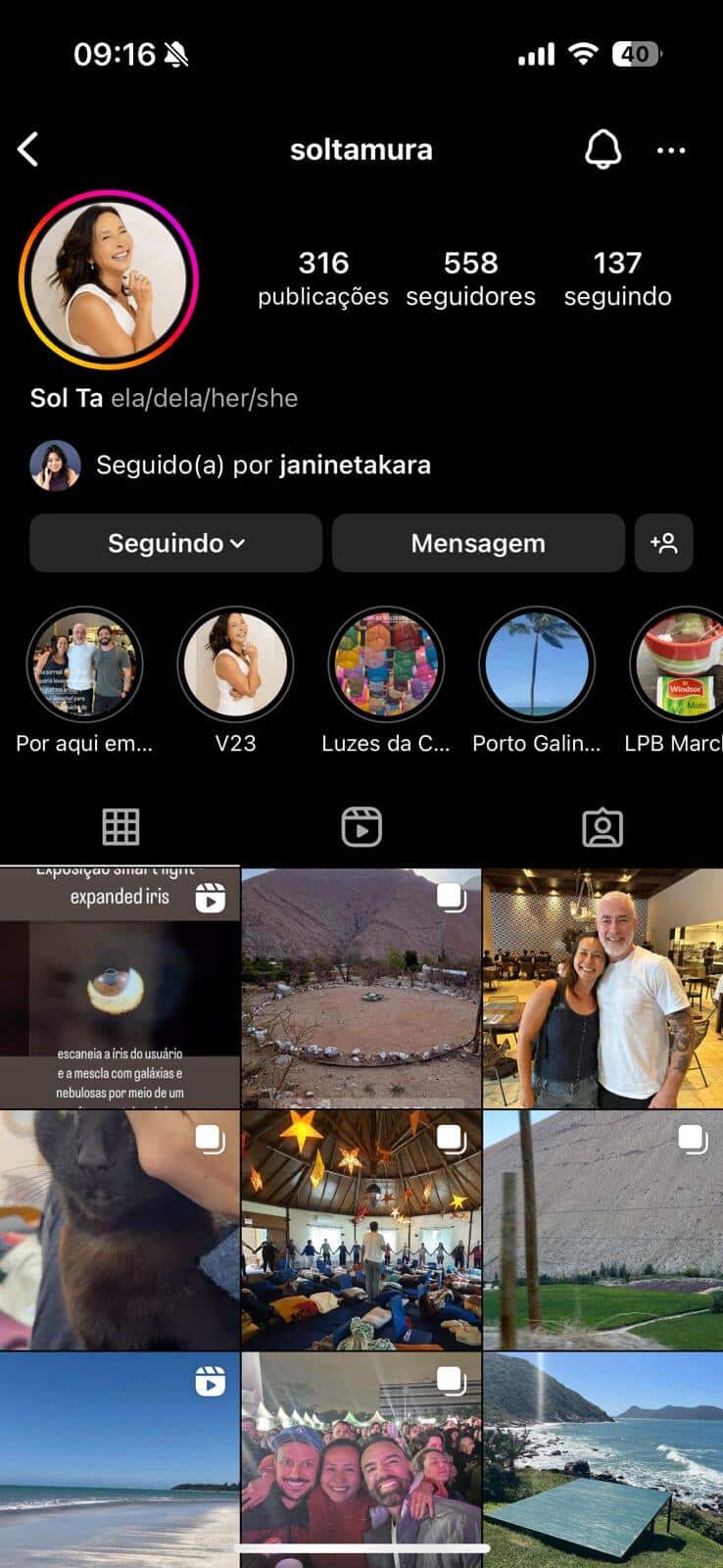723x1568 pixels.
Task: Switch to the Reels tab
Action: point(361,827)
